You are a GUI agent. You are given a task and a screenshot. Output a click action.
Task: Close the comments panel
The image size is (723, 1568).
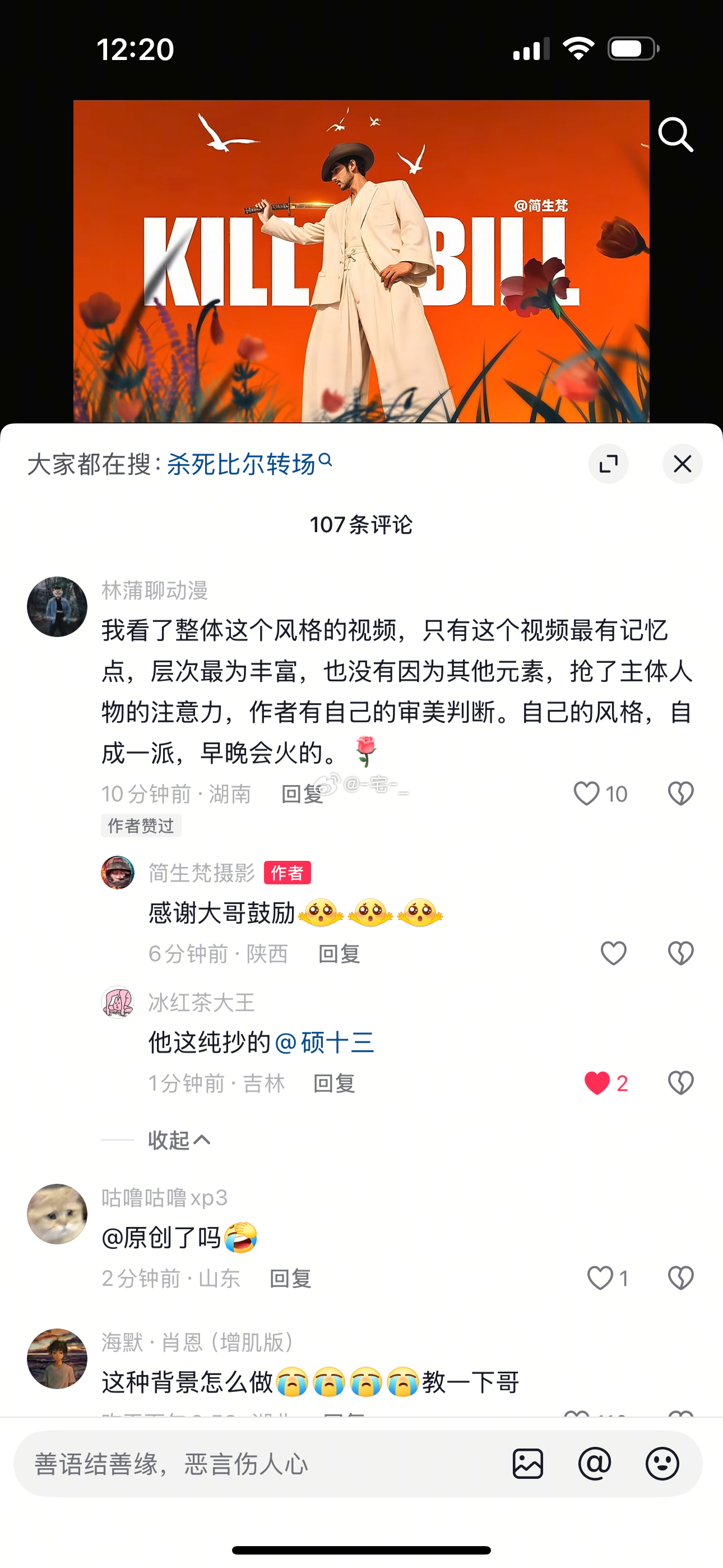point(682,464)
